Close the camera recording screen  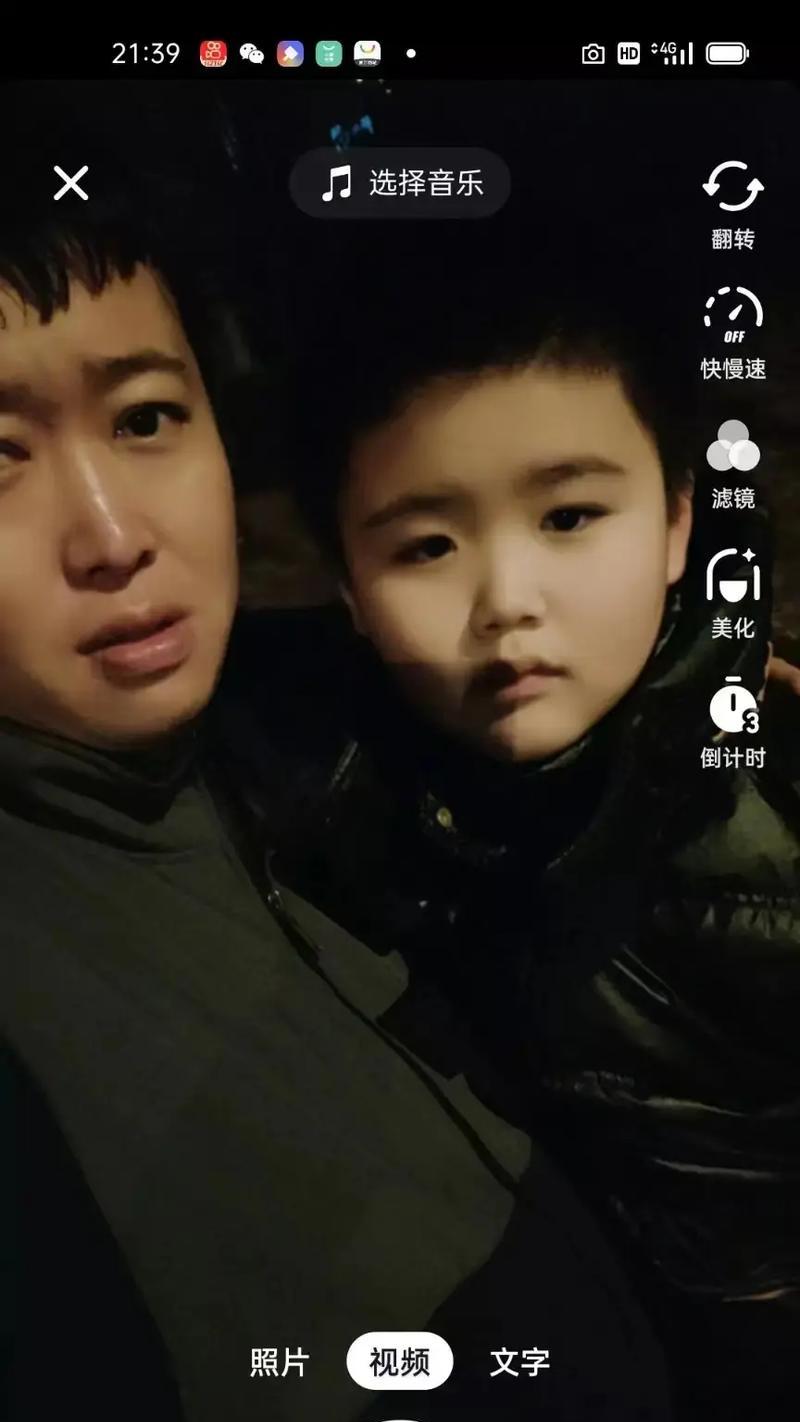pos(71,183)
